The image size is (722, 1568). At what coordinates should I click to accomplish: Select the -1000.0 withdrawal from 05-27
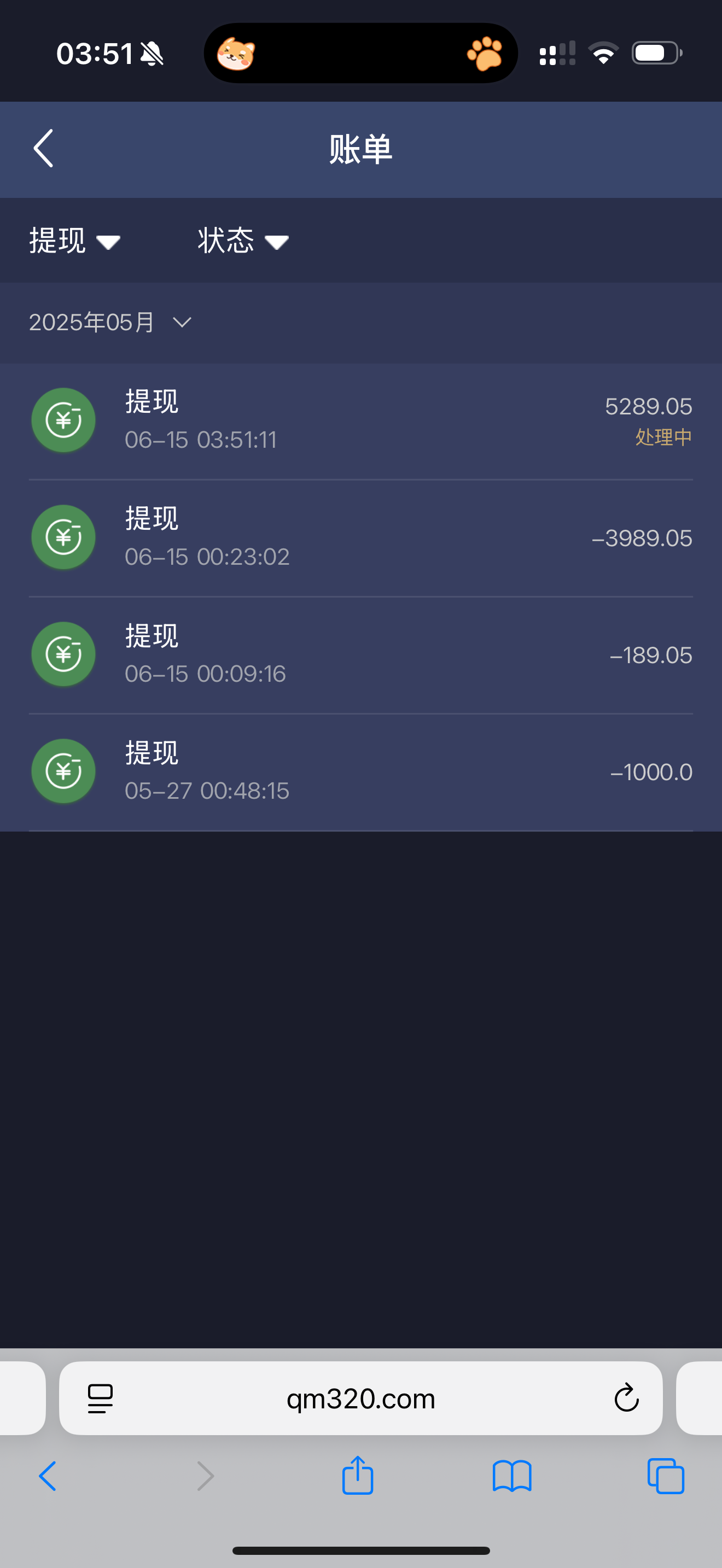(360, 771)
